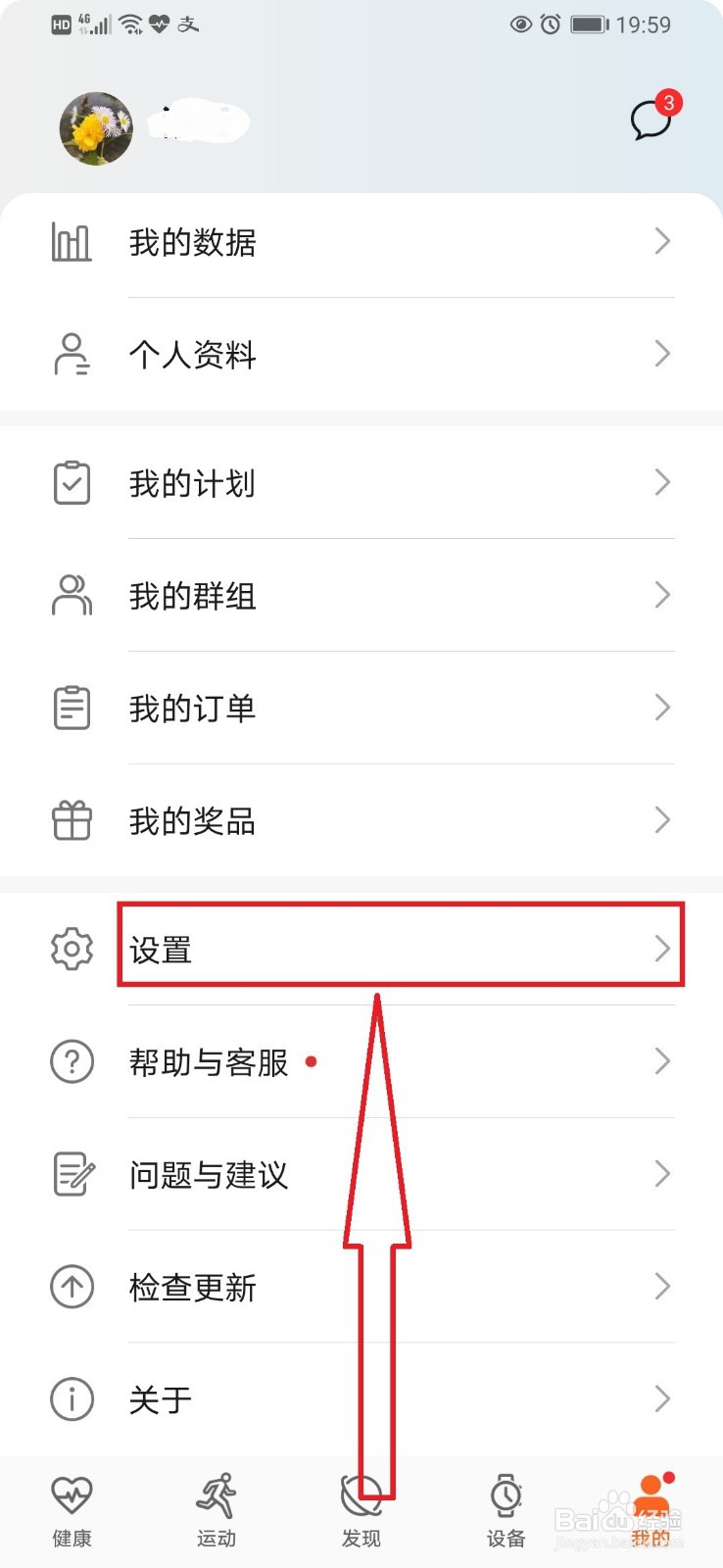
Task: Tap the chevron next to 关于
Action: coord(662,1399)
